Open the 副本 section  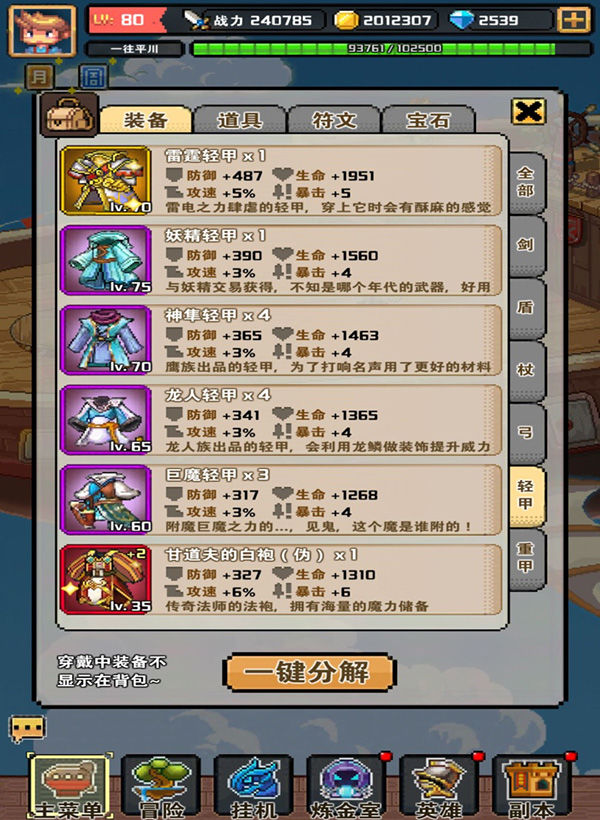(531, 787)
